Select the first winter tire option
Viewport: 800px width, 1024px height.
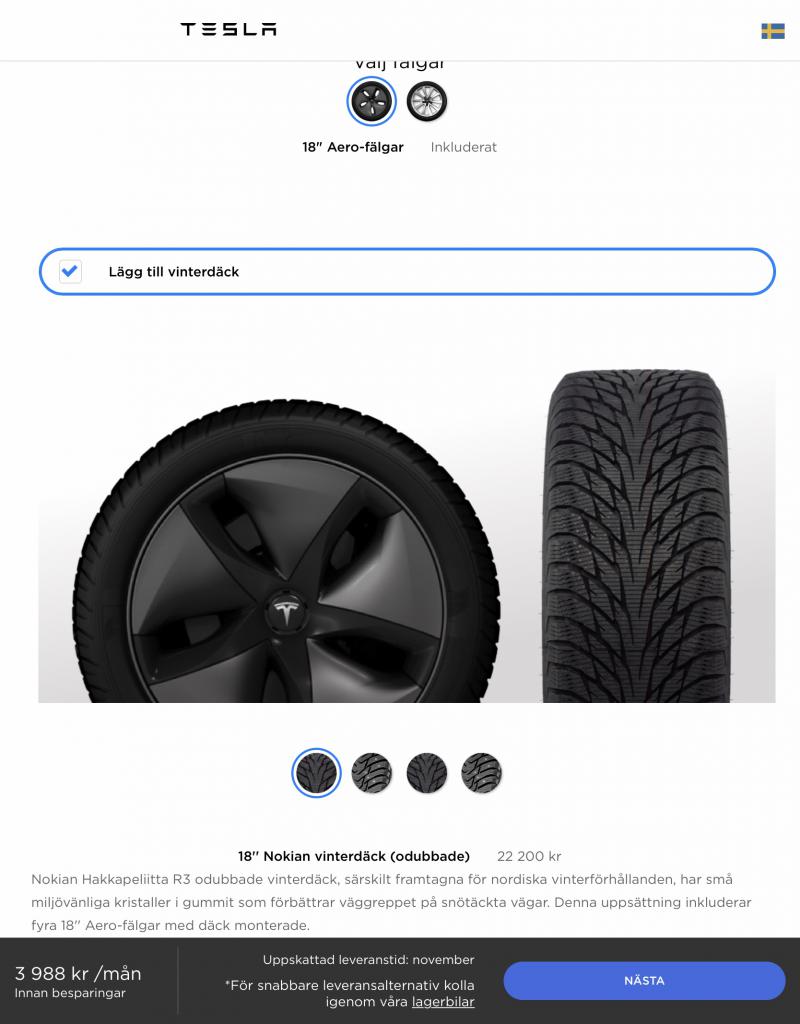(x=316, y=772)
